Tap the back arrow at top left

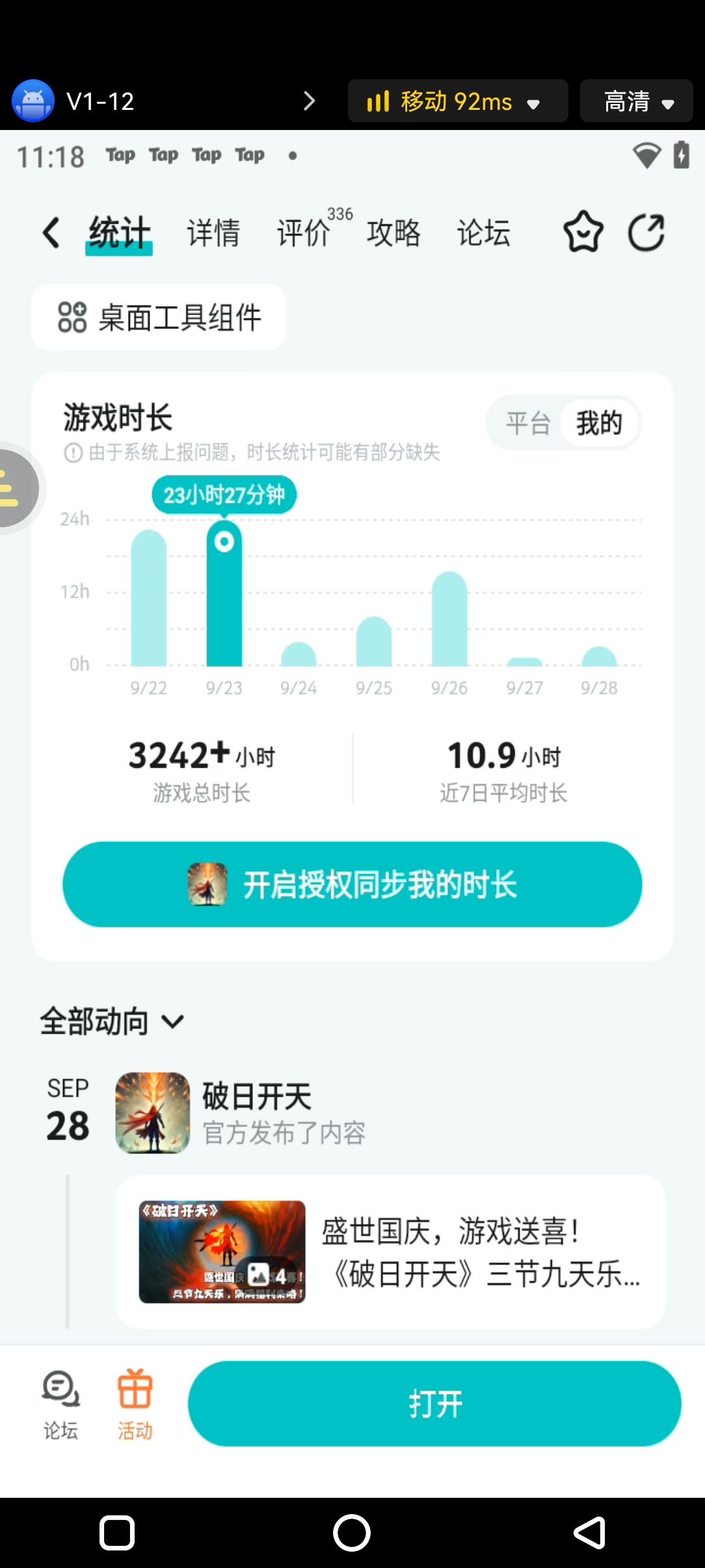51,232
